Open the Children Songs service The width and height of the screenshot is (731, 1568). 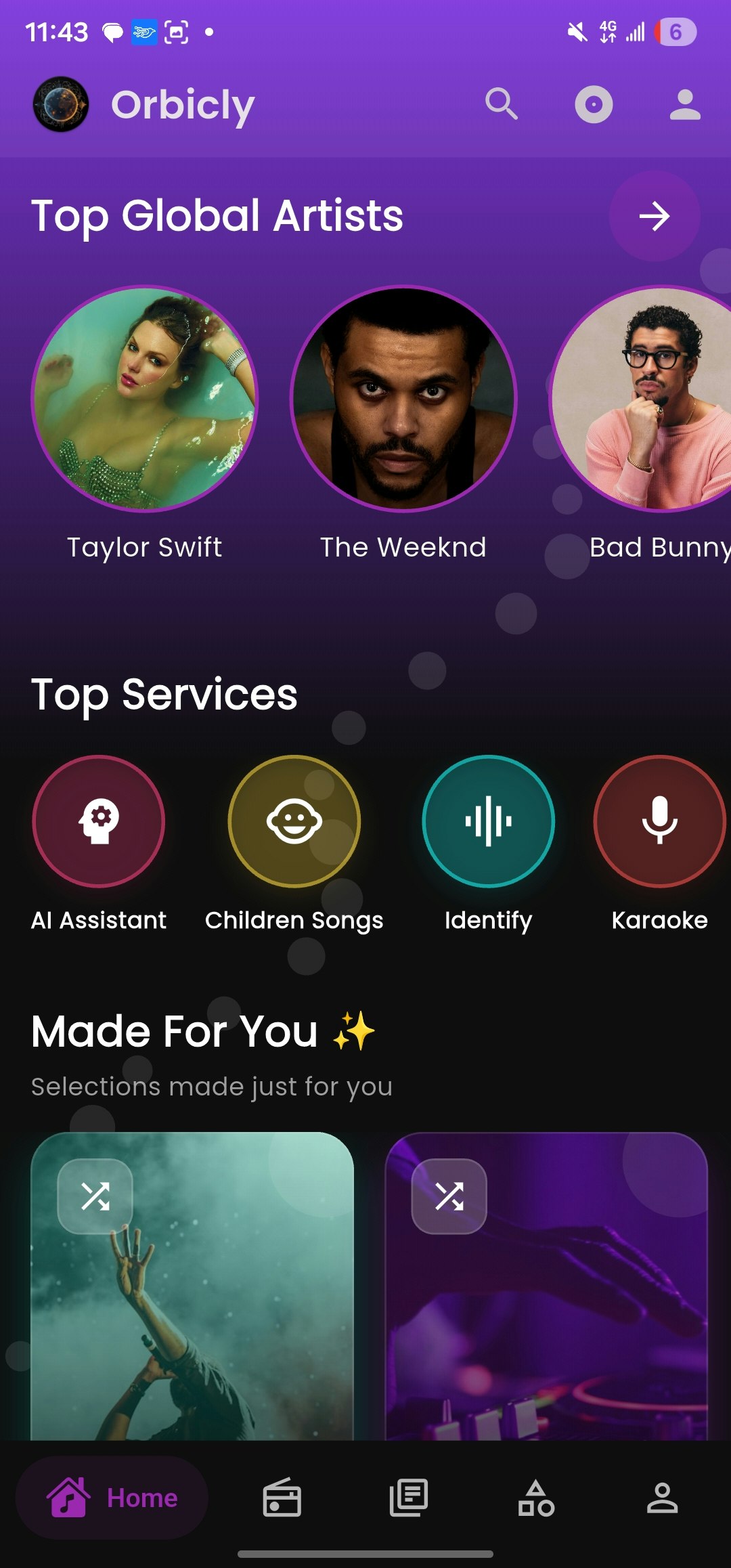tap(294, 821)
